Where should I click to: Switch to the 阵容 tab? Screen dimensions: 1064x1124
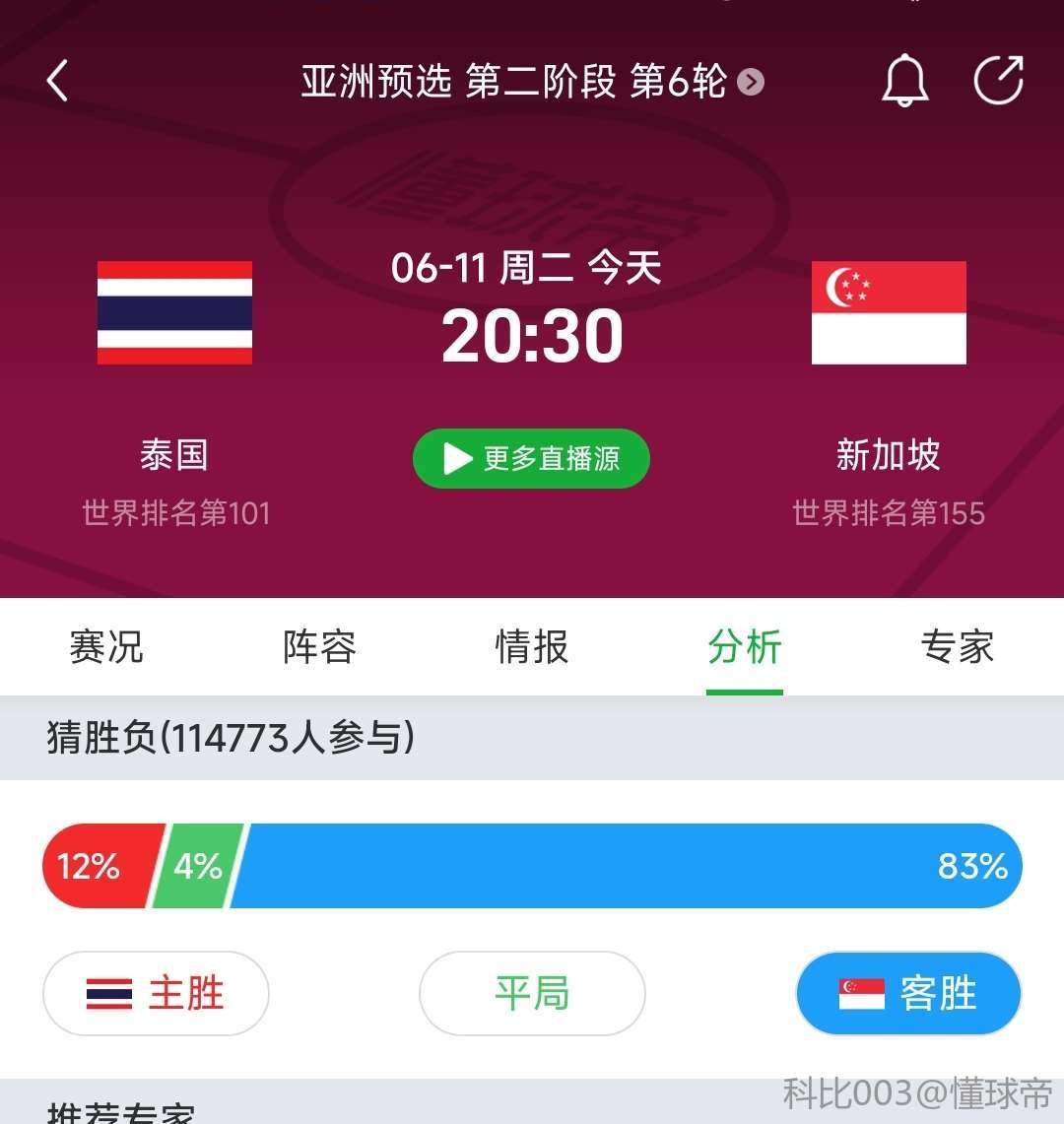(x=319, y=647)
